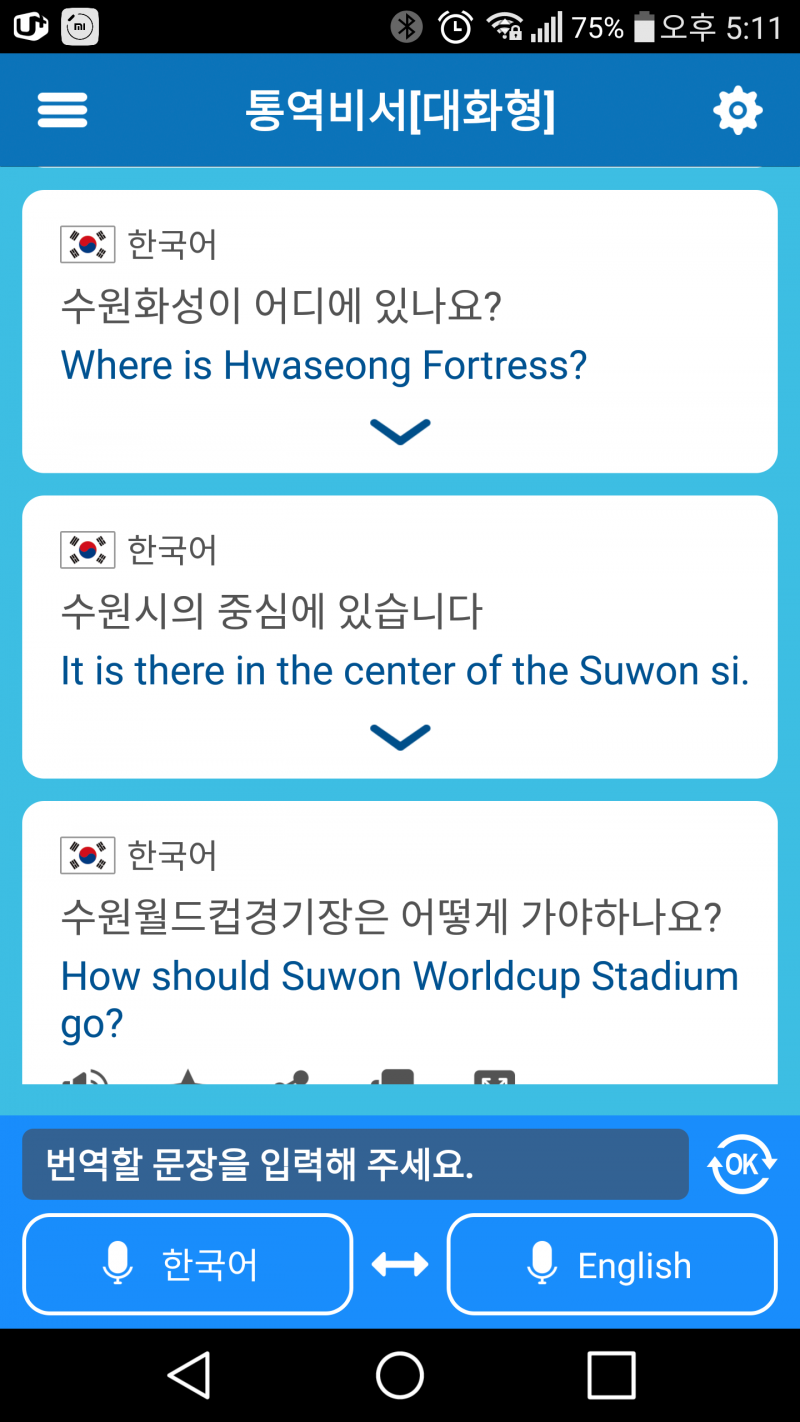Start Korean voice input with 한국어 button
The image size is (800, 1422).
click(x=188, y=1264)
